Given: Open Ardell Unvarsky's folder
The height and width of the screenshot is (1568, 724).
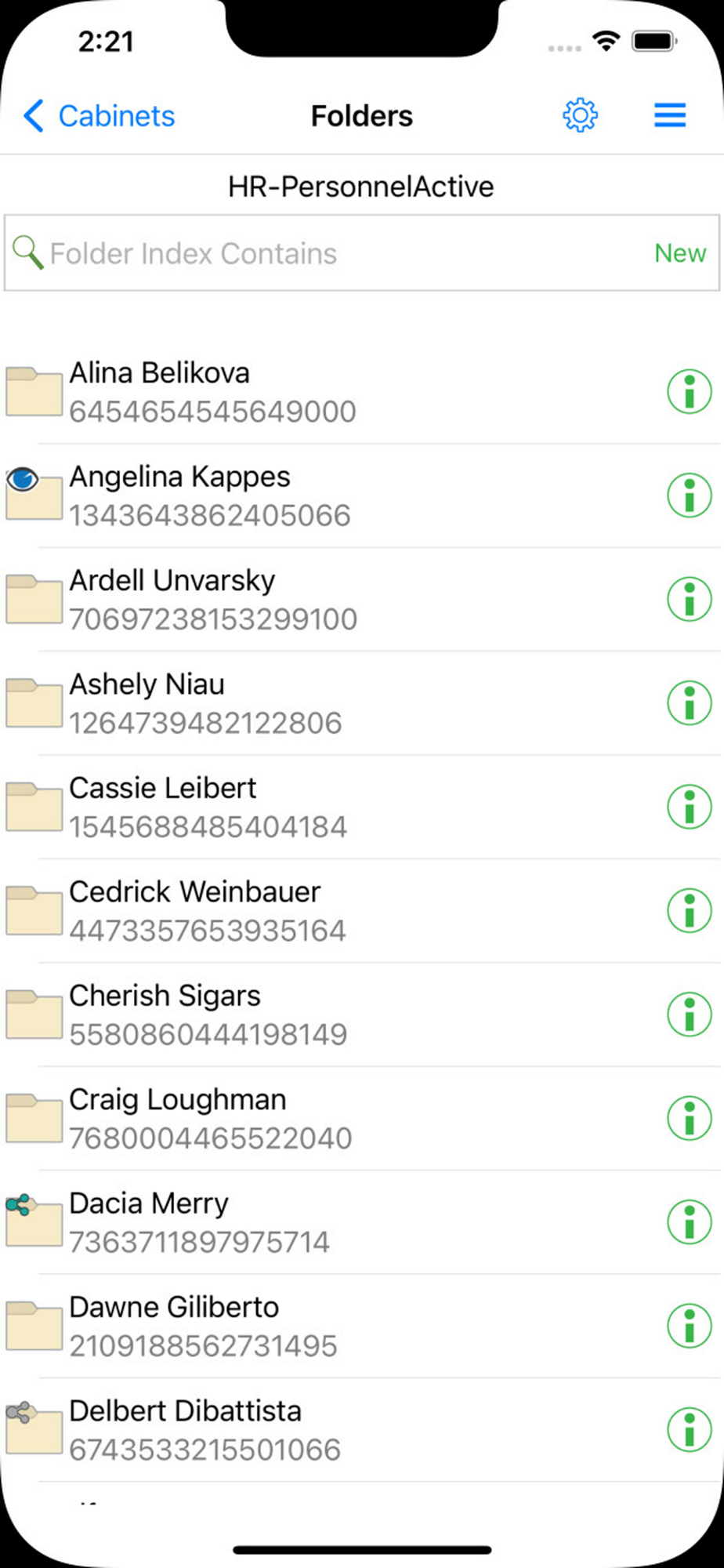Looking at the screenshot, I should (x=212, y=599).
